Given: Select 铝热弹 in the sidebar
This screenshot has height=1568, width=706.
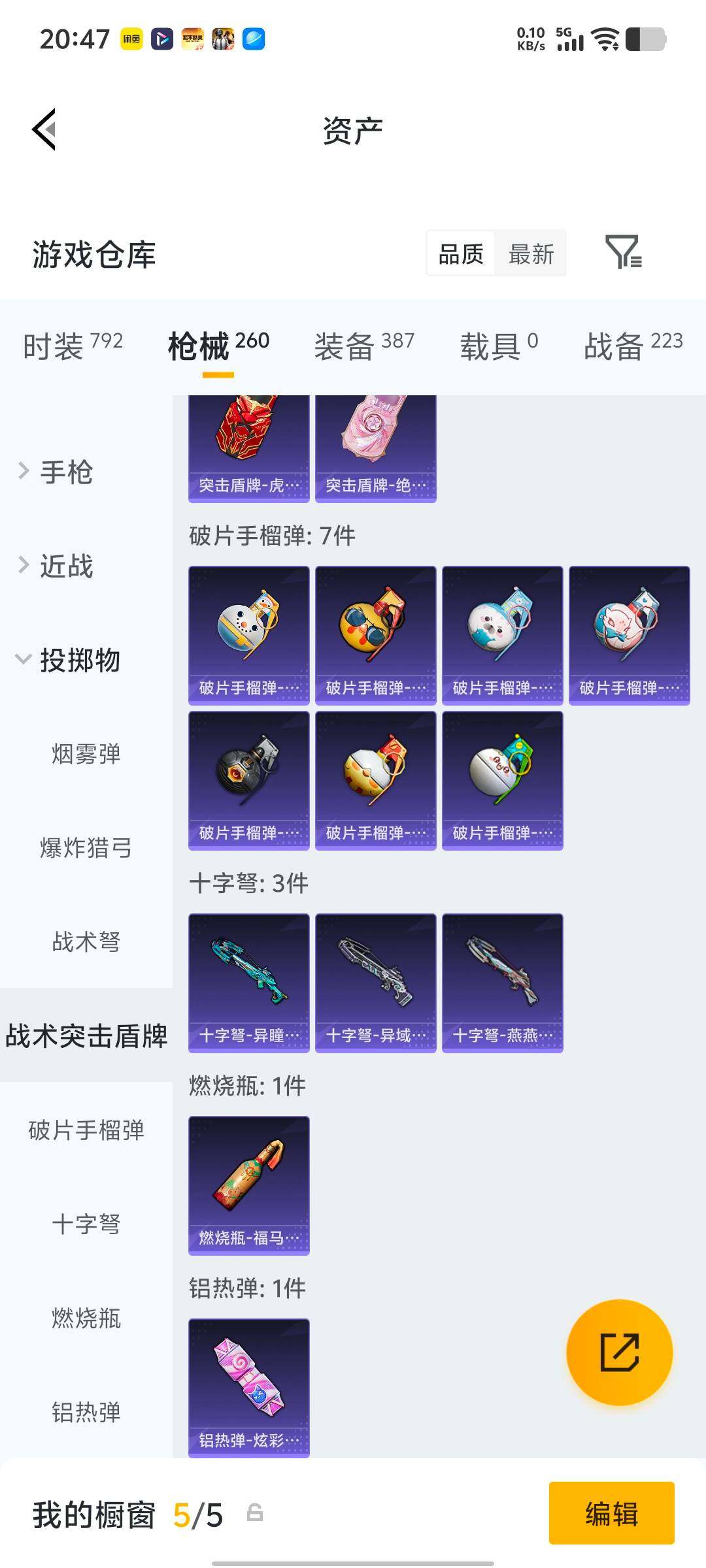Looking at the screenshot, I should 86,1413.
